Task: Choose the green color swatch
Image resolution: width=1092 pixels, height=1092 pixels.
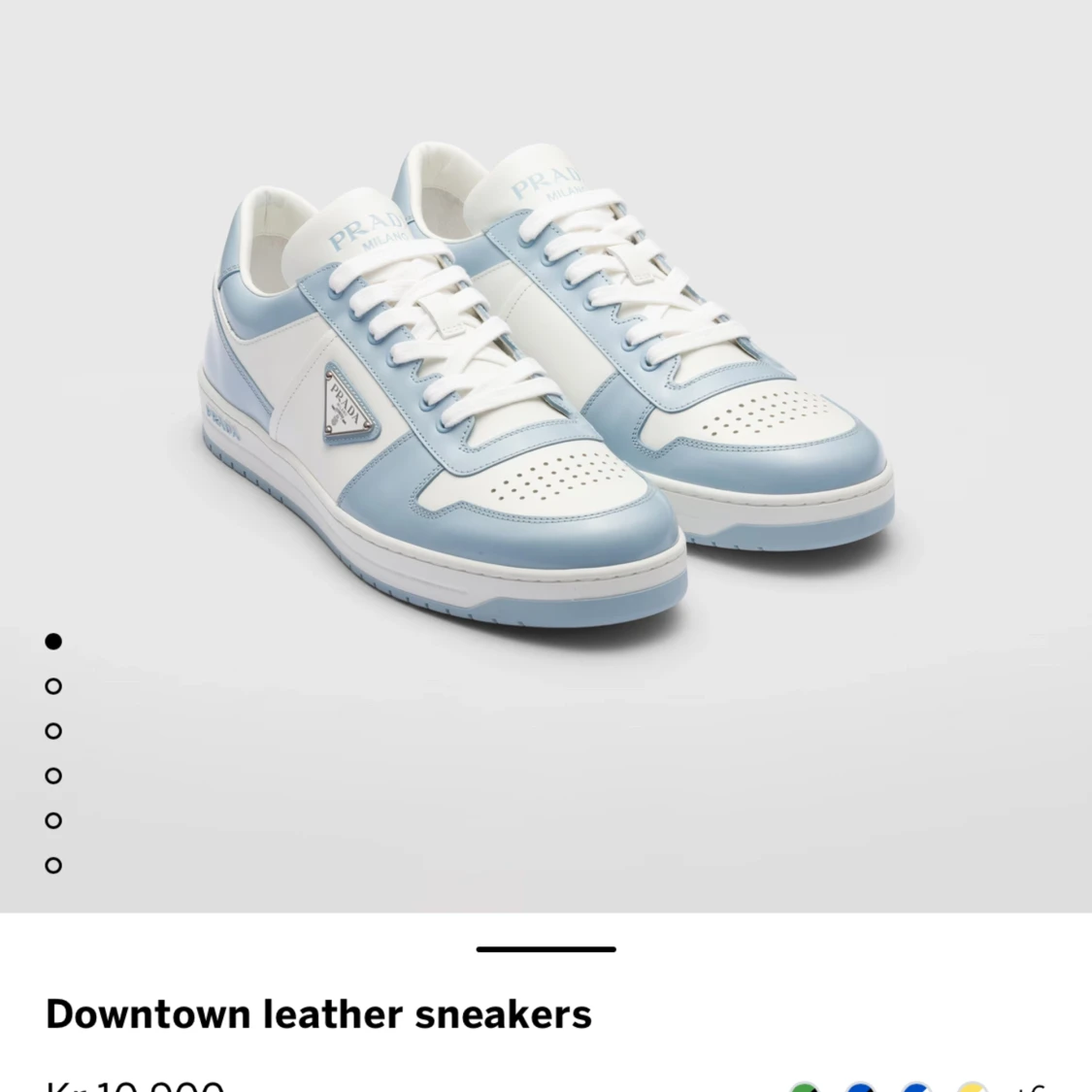Action: tap(805, 1086)
